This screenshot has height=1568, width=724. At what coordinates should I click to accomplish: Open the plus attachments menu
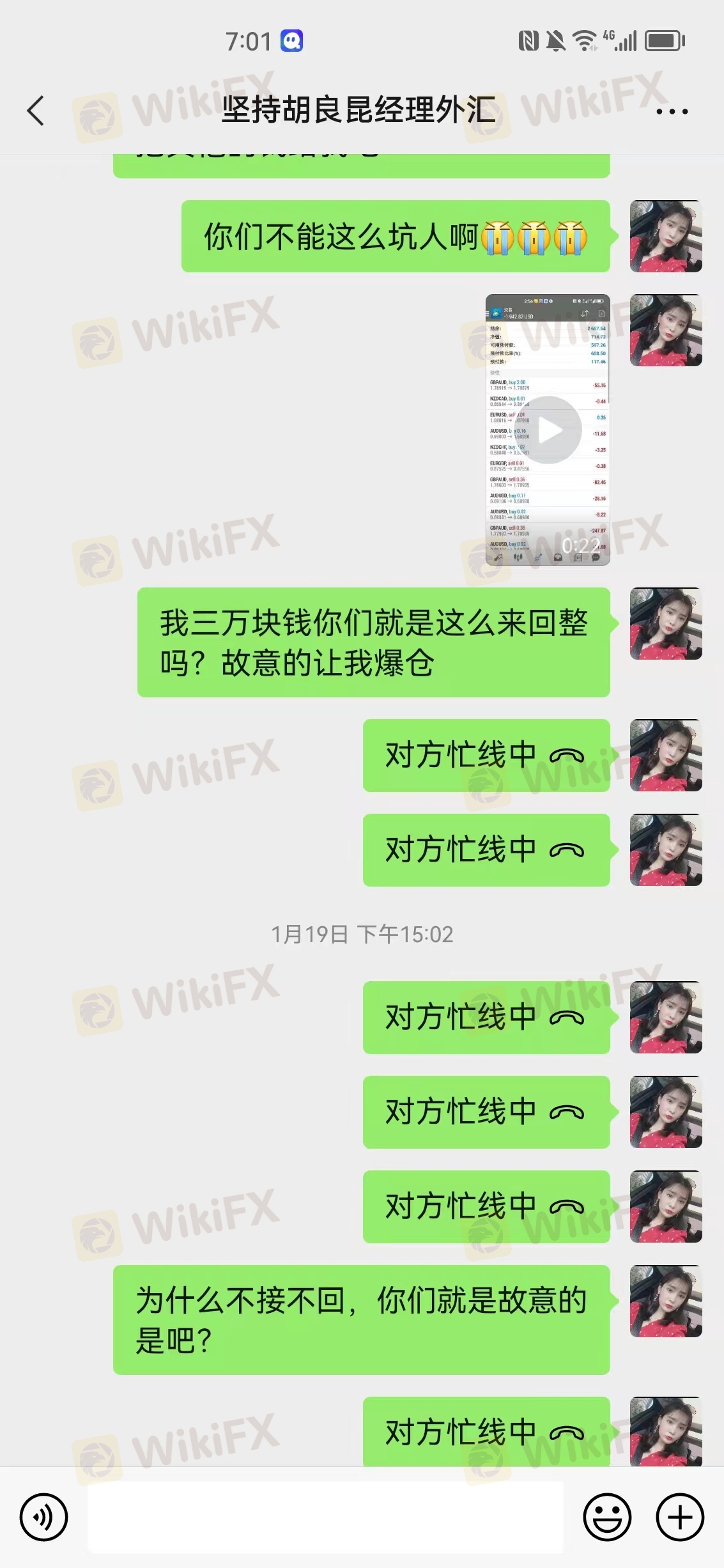click(x=680, y=1516)
